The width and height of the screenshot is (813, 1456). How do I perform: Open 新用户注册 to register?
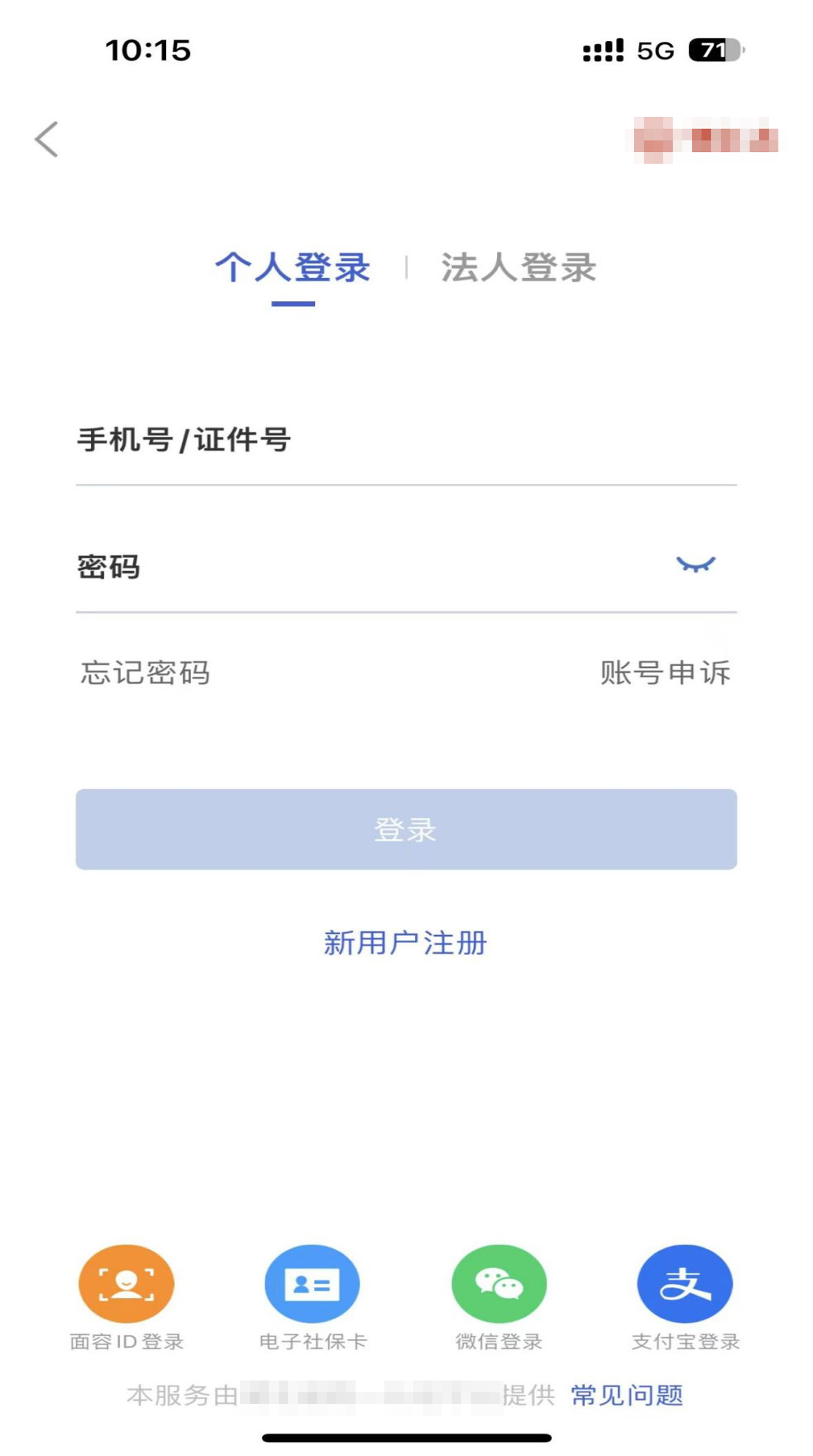(x=405, y=943)
